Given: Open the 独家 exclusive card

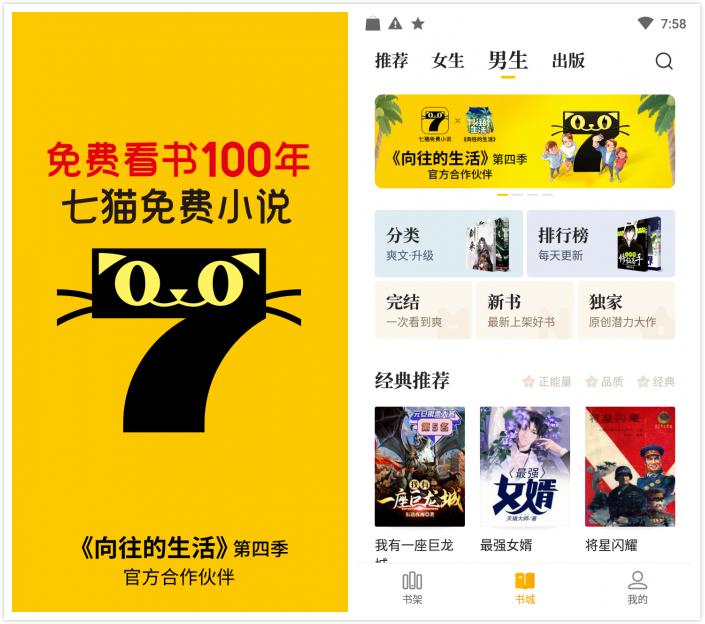Looking at the screenshot, I should coord(626,310).
